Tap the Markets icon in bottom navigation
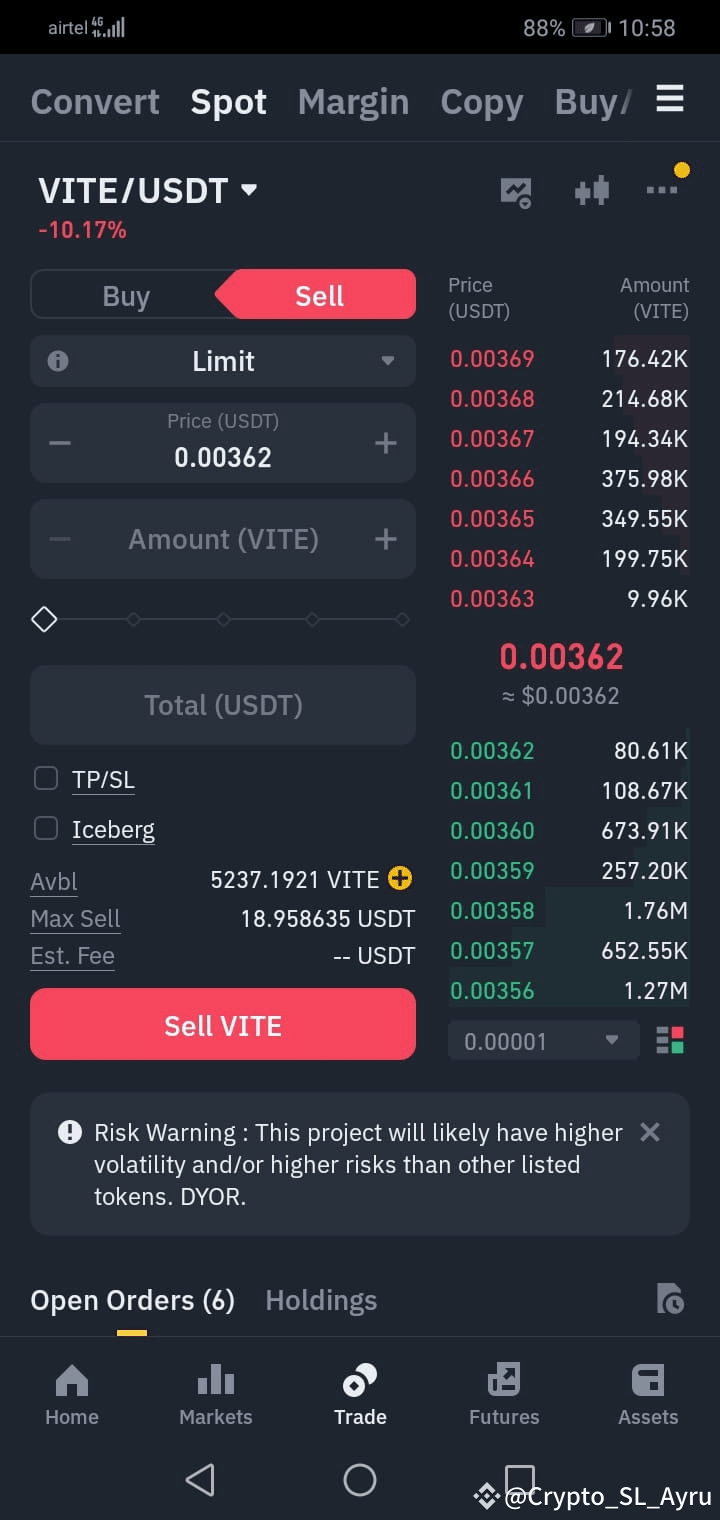Viewport: 720px width, 1520px height. pos(216,1392)
